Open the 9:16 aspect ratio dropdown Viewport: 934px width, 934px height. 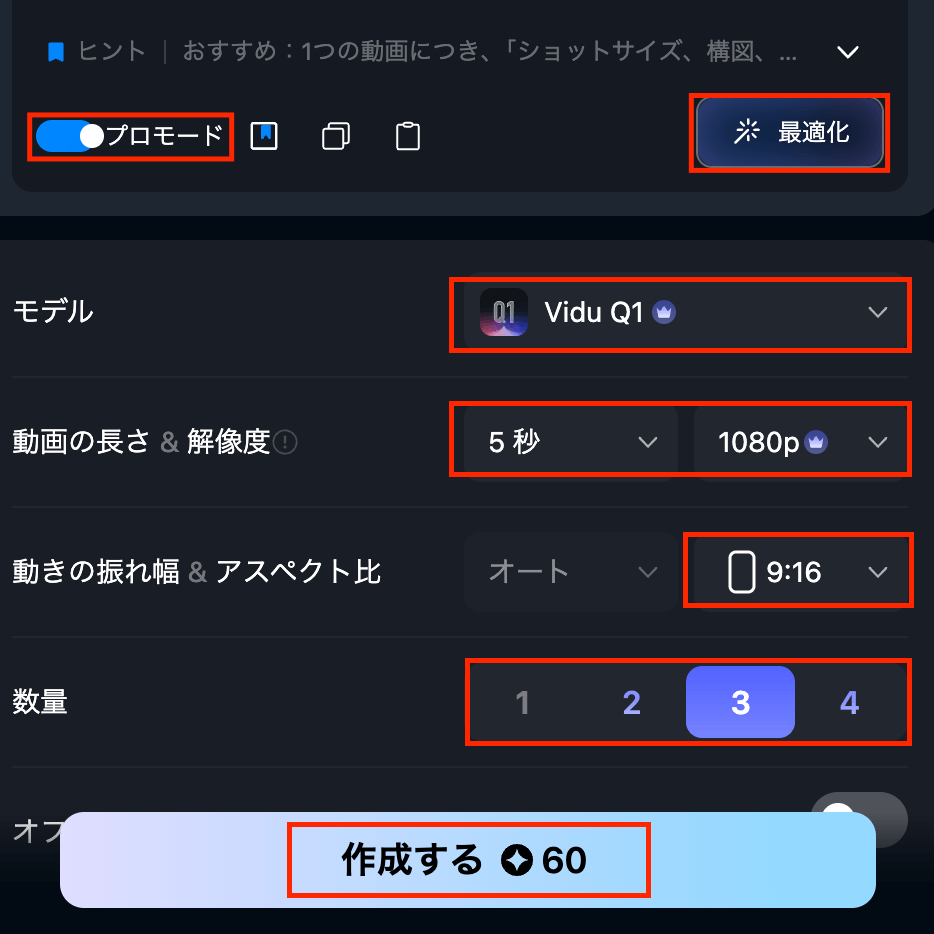pos(802,572)
